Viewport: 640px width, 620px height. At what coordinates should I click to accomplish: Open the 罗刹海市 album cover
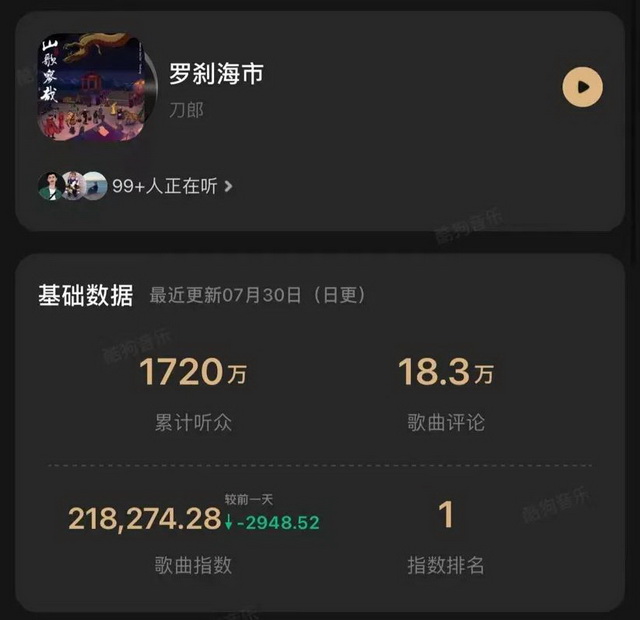(91, 87)
